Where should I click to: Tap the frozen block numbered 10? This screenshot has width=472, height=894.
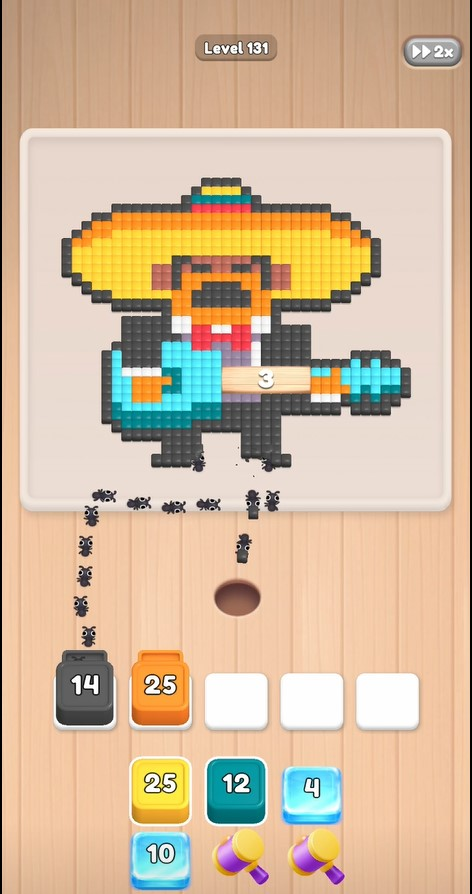pos(160,859)
